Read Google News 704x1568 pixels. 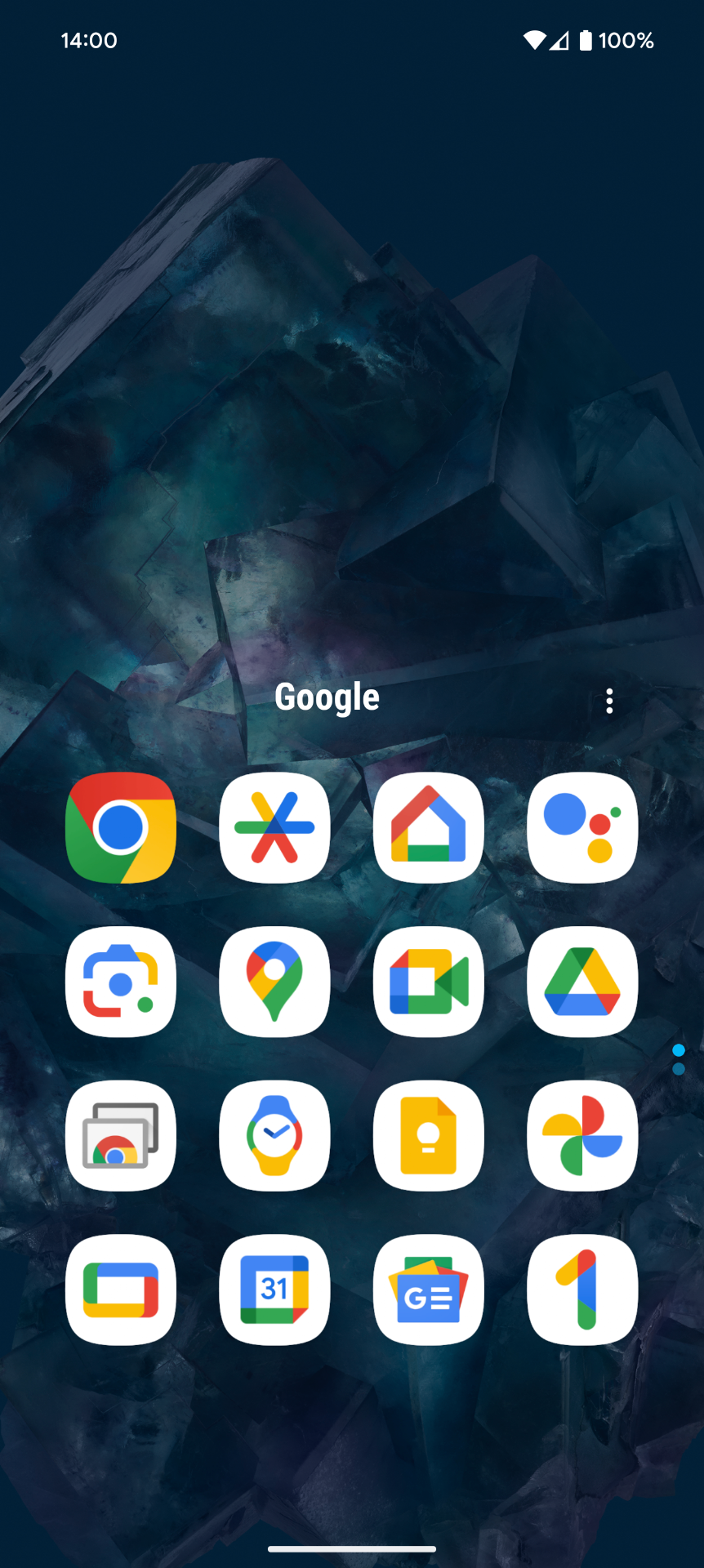[x=428, y=1290]
